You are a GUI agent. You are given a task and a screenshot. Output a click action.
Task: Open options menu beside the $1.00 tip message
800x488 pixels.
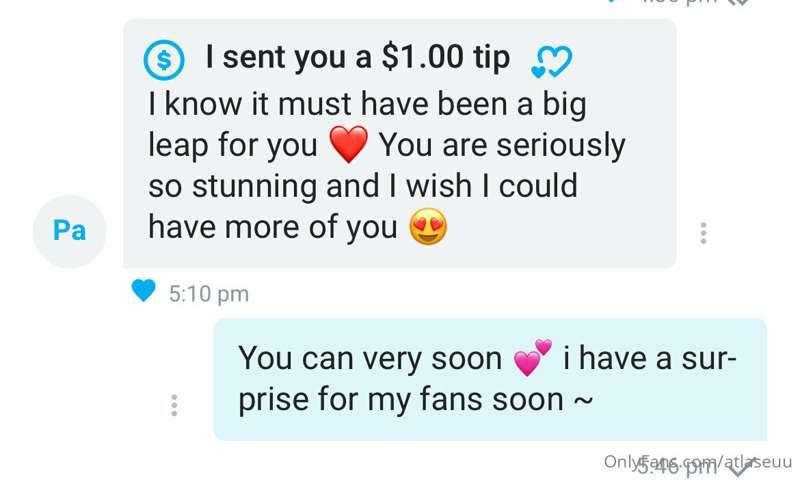point(703,233)
